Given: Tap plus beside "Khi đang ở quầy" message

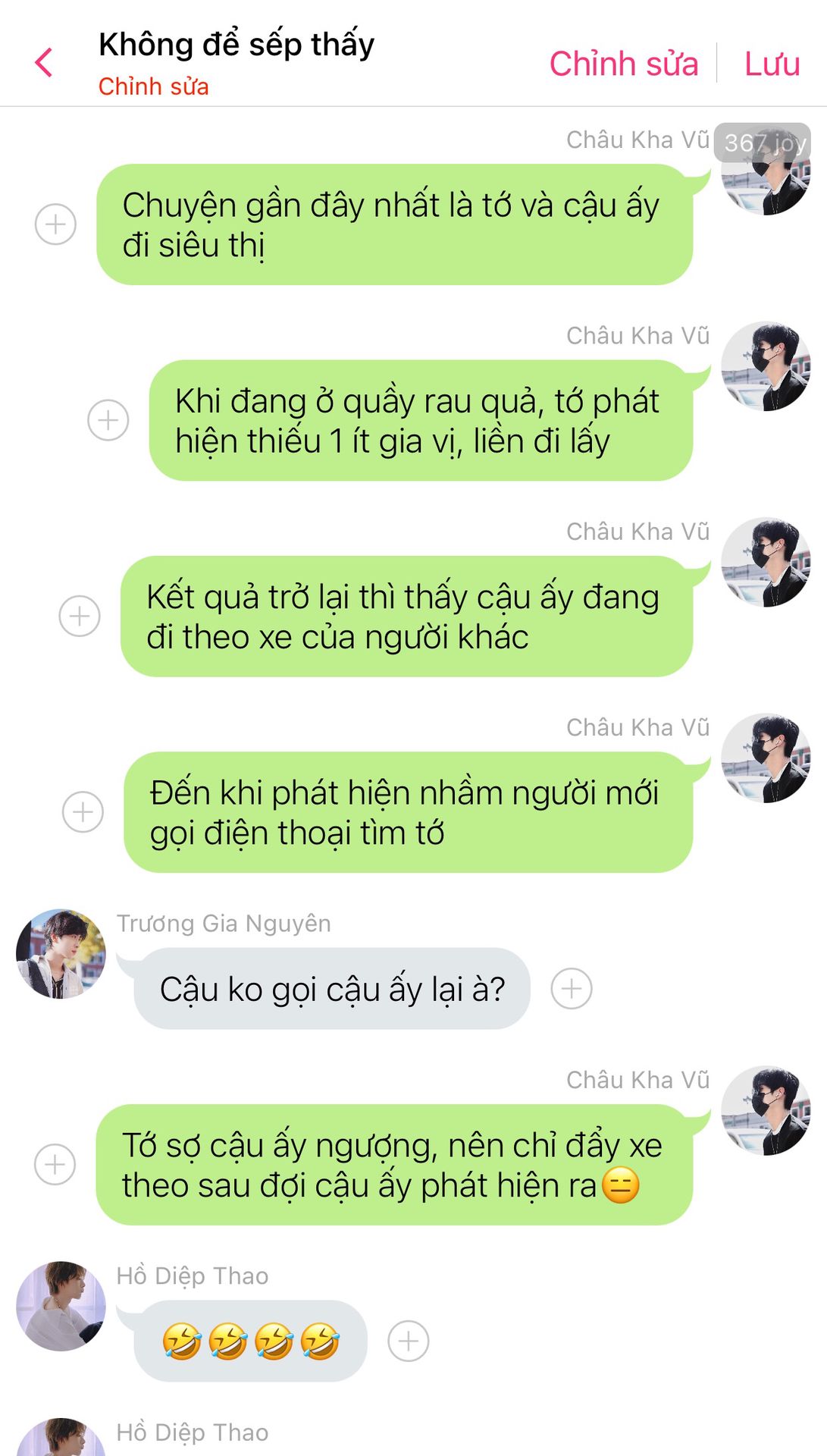Looking at the screenshot, I should tap(108, 420).
